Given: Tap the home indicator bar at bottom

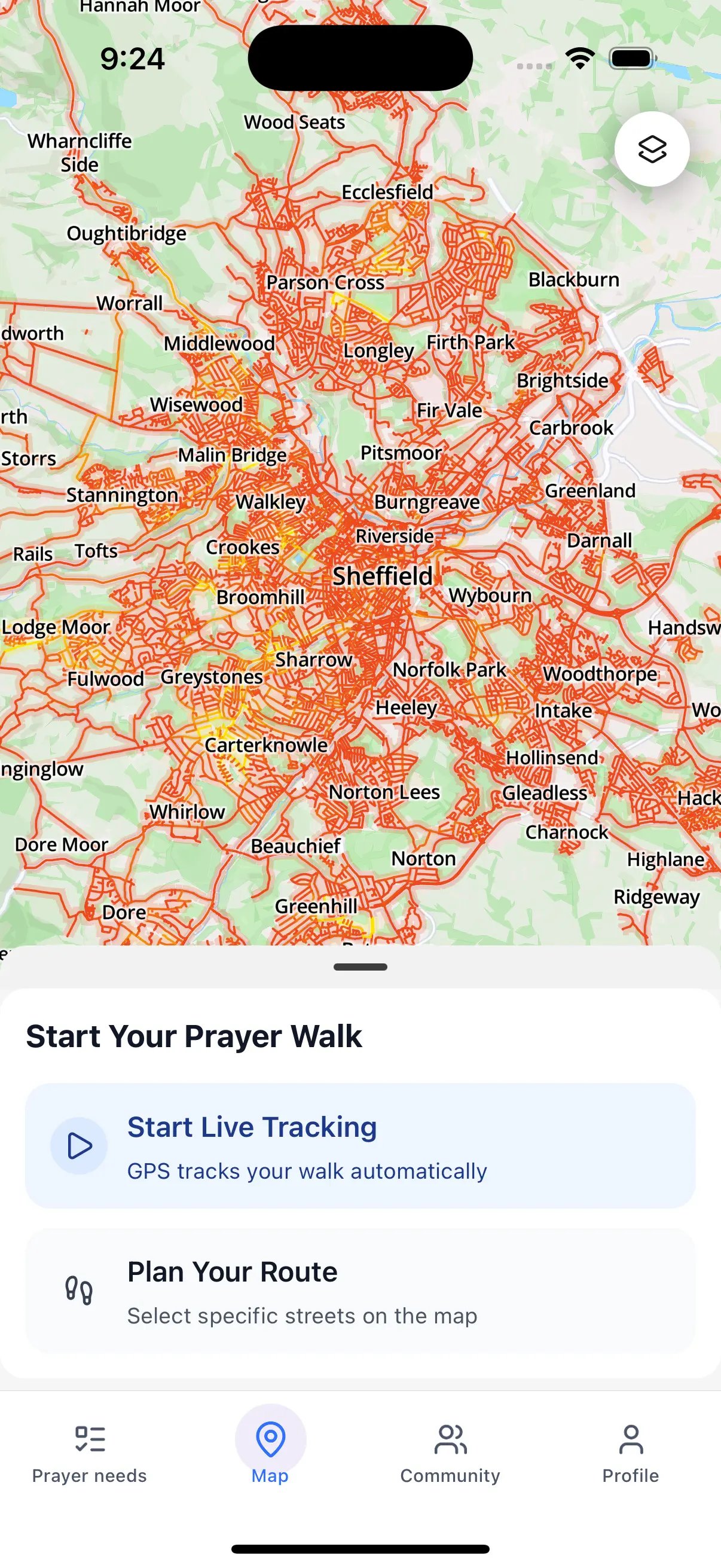Looking at the screenshot, I should point(360,1548).
